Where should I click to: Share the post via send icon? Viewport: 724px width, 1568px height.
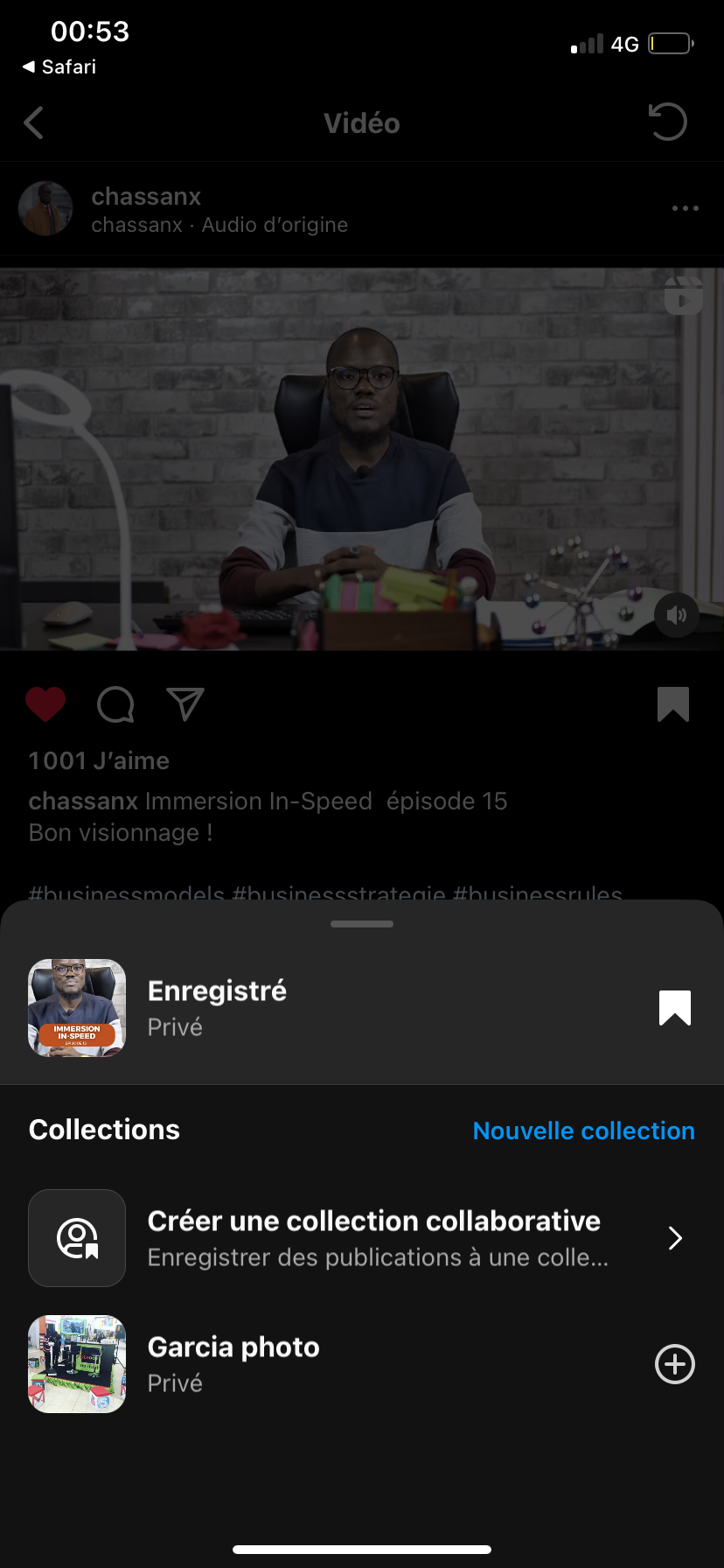point(185,704)
